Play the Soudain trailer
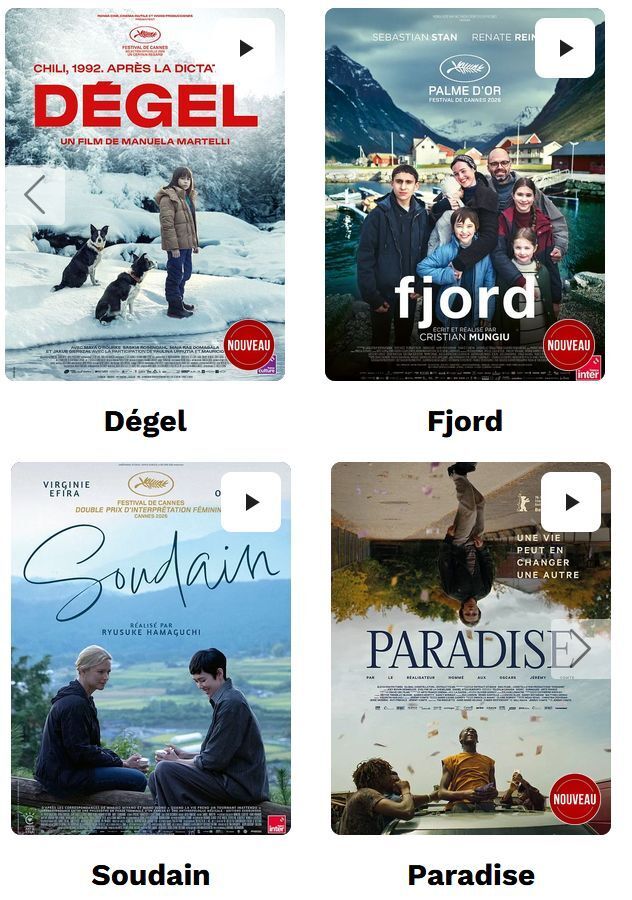The image size is (632, 900). 251,502
